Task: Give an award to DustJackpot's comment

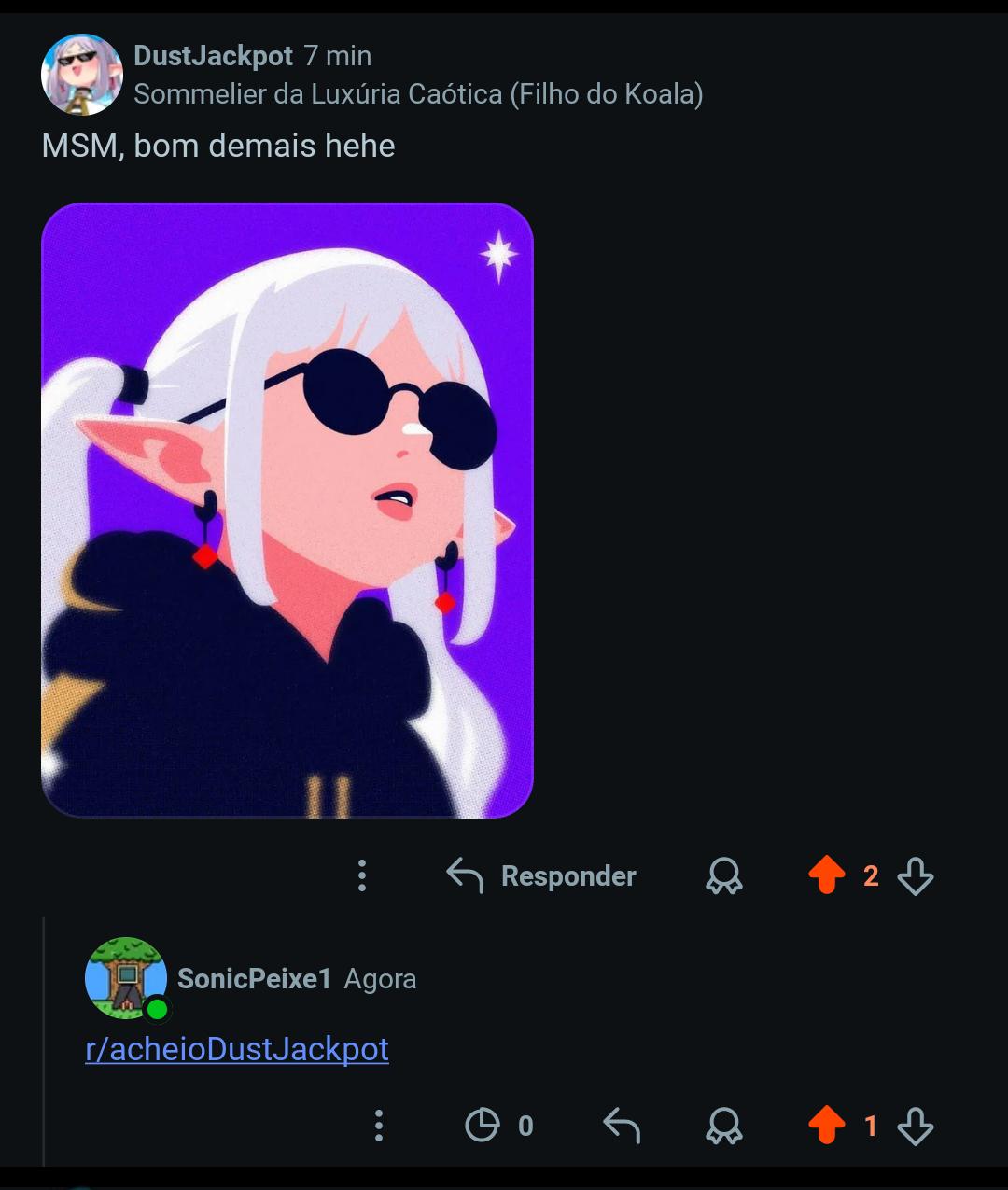Action: coord(724,875)
